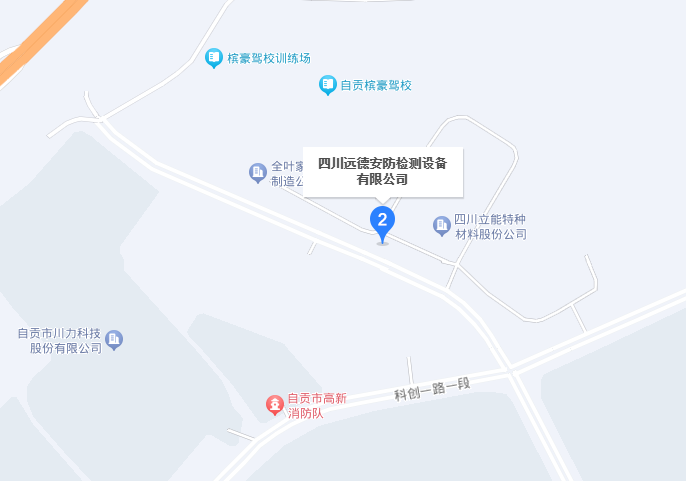
Task: Open 四川立能特种材料股份公司 place marker
Action: pyautogui.click(x=442, y=226)
